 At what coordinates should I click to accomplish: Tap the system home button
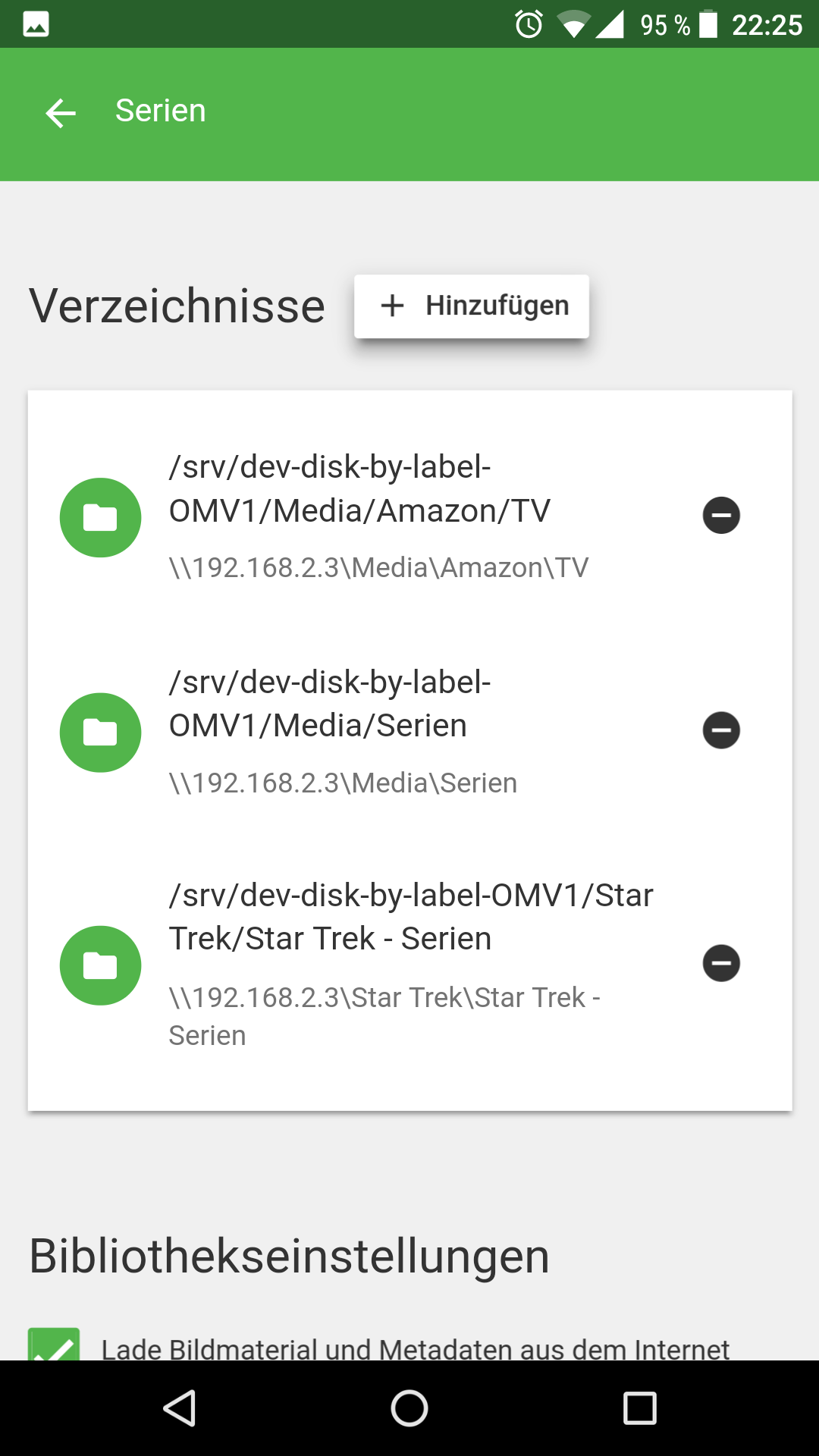(409, 1409)
